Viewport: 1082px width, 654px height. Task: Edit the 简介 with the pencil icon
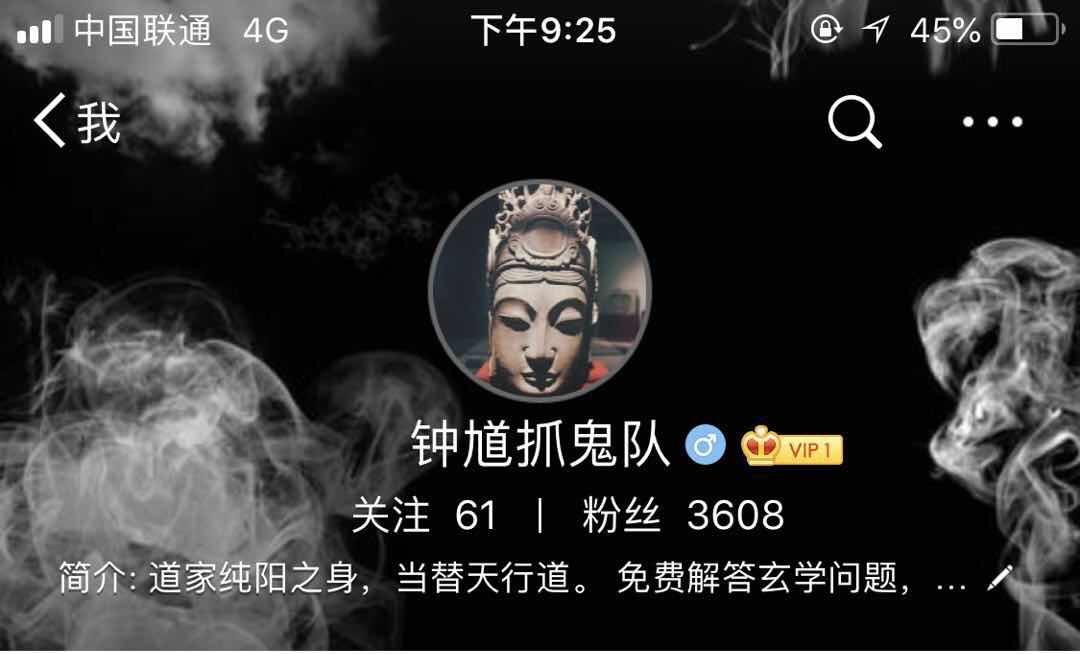tap(1000, 578)
